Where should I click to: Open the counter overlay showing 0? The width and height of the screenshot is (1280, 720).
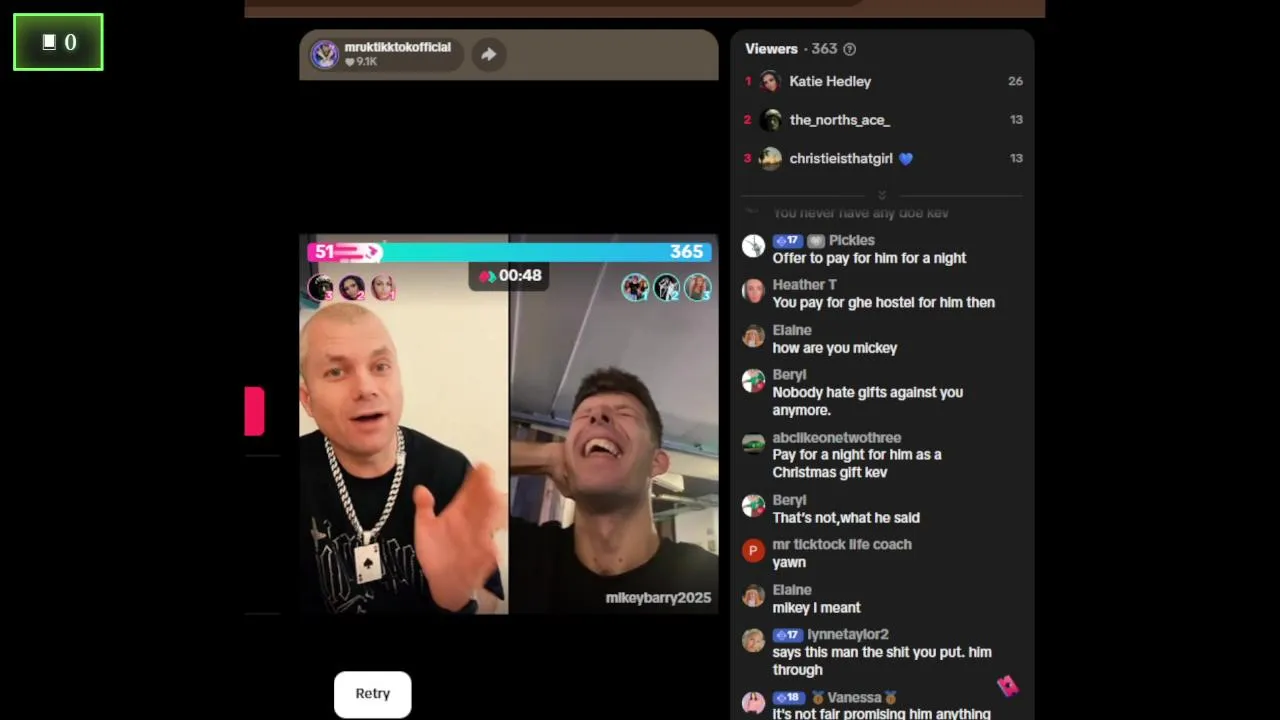click(58, 42)
